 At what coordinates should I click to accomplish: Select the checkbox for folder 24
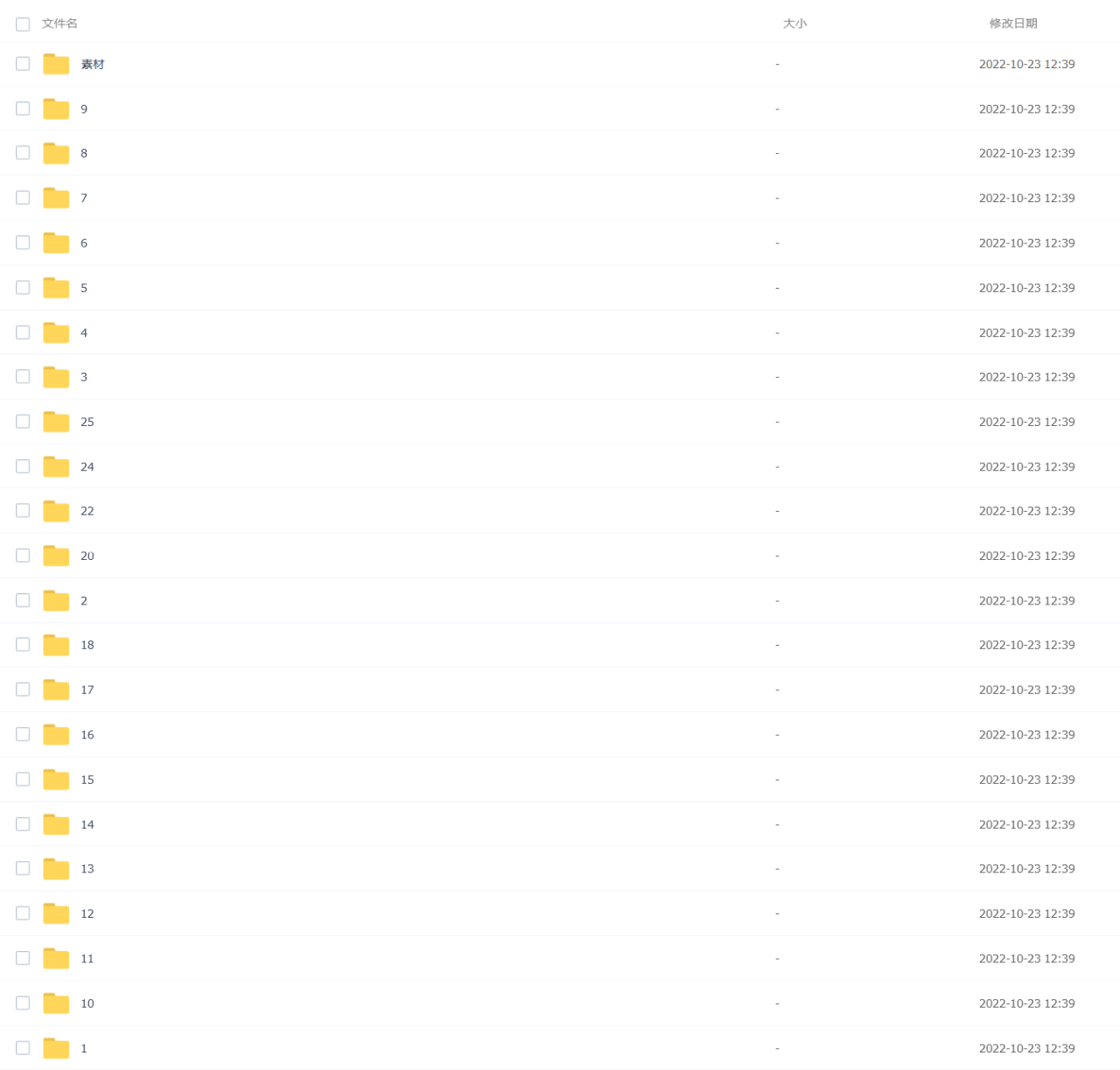click(x=23, y=466)
